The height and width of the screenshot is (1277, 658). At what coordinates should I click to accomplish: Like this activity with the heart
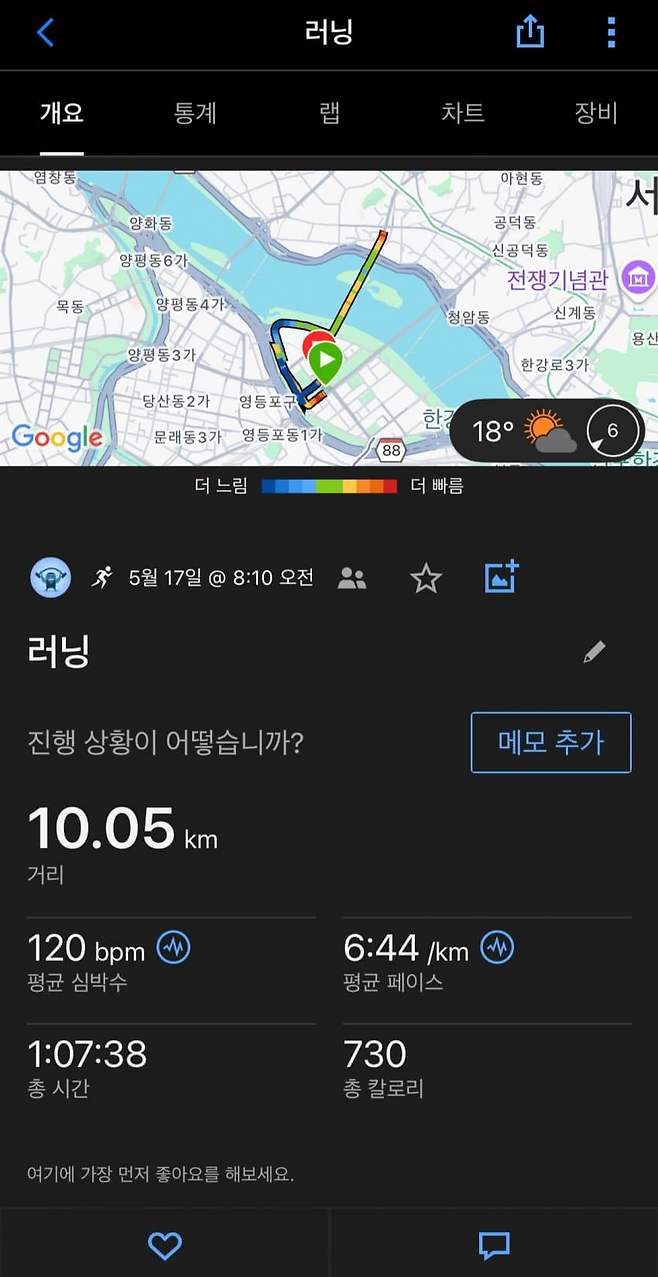(x=164, y=1245)
